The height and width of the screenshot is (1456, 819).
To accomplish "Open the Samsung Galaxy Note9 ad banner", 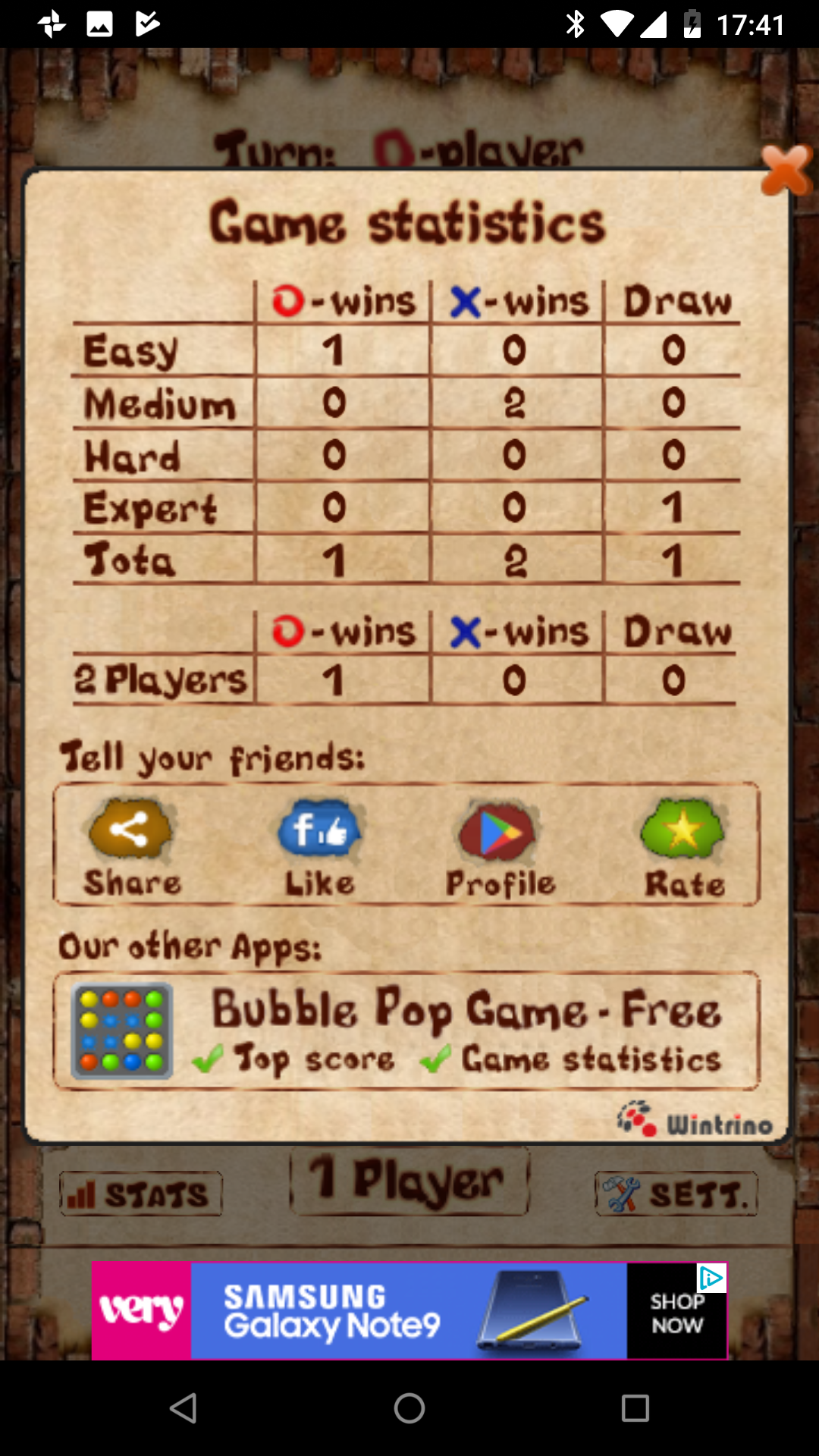I will coord(409,1310).
